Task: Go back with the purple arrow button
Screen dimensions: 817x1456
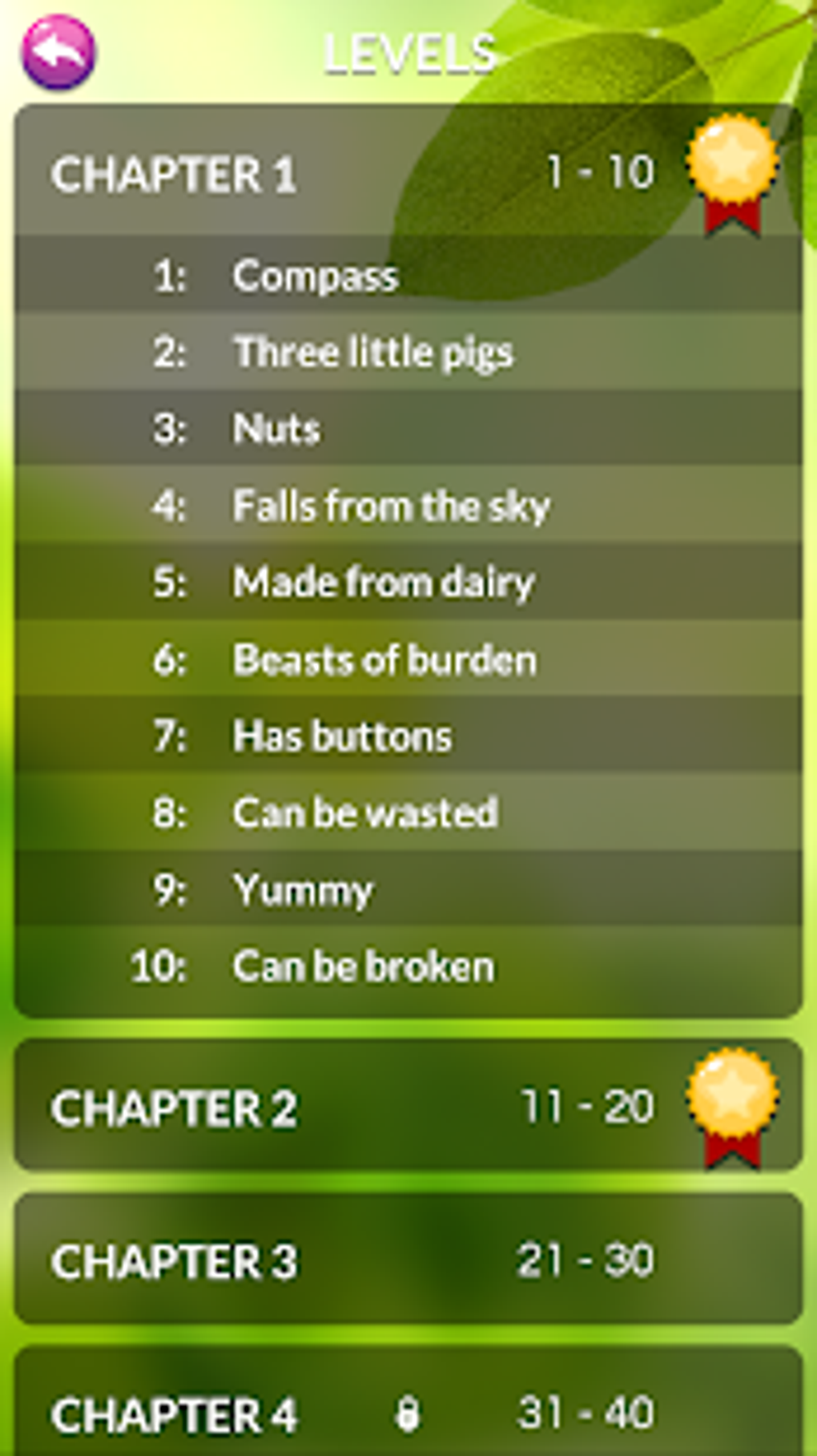Action: coord(58,52)
